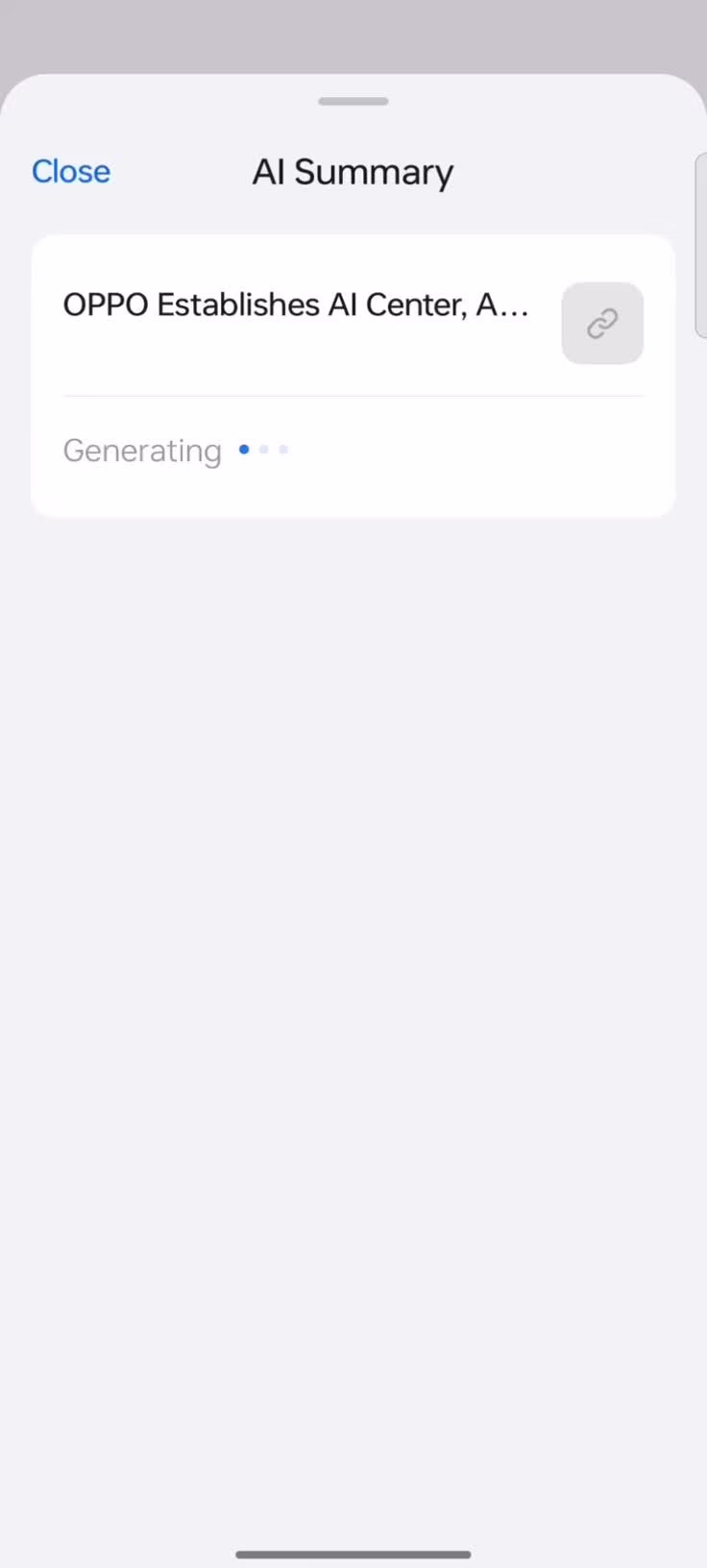
Task: Tap the link icon beside the OPPO article title
Action: [x=602, y=324]
